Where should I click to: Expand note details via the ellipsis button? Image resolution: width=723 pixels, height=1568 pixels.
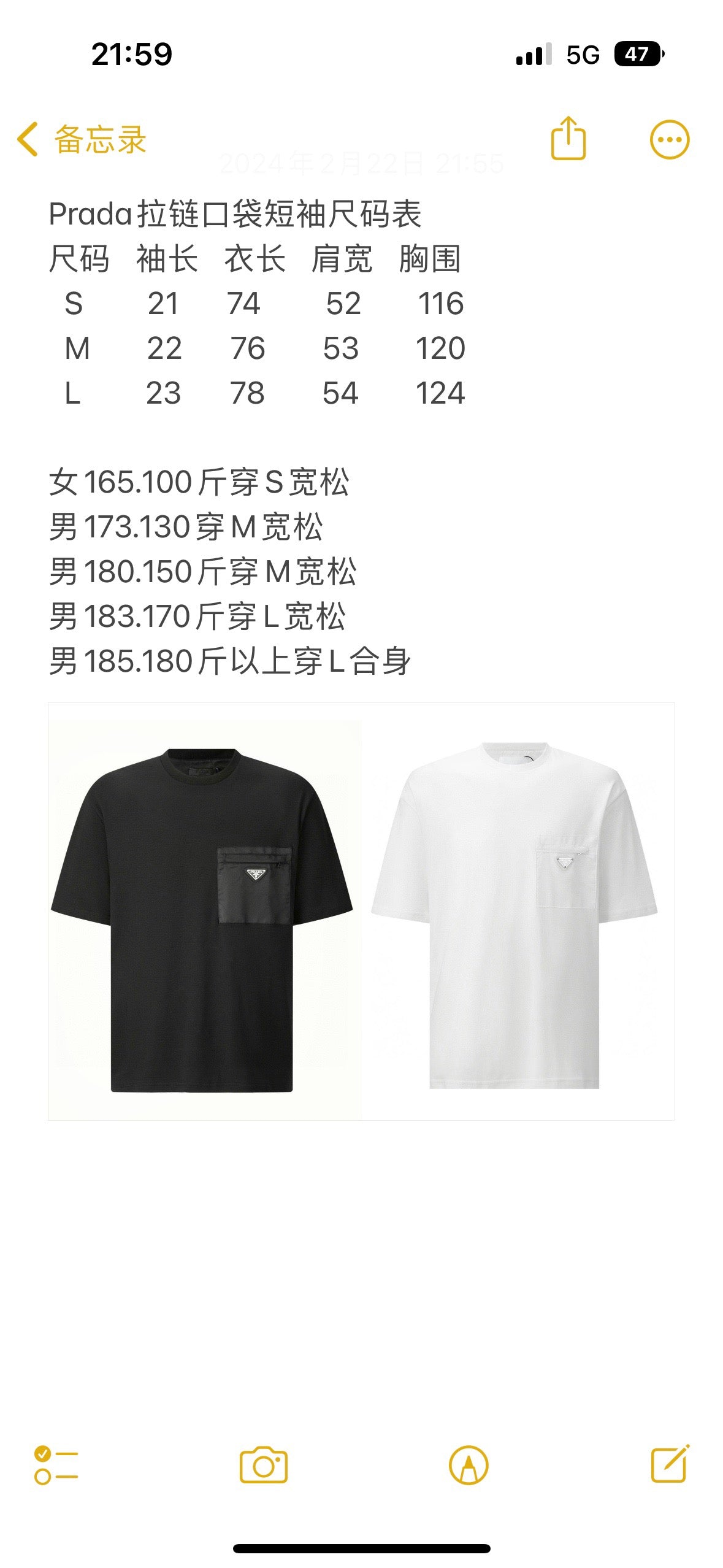(x=670, y=140)
